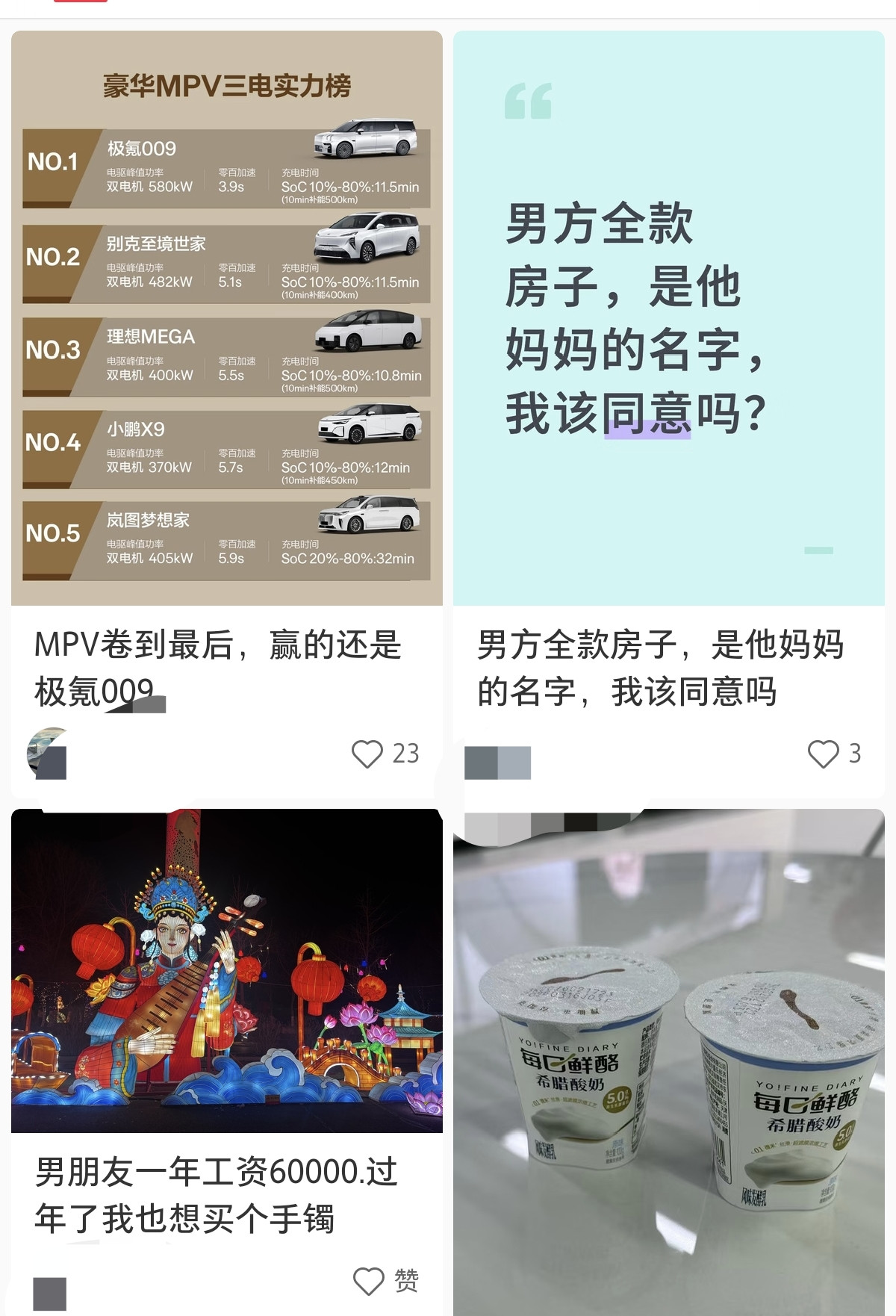View author avatar of the MPV post
896x1316 pixels.
click(49, 754)
